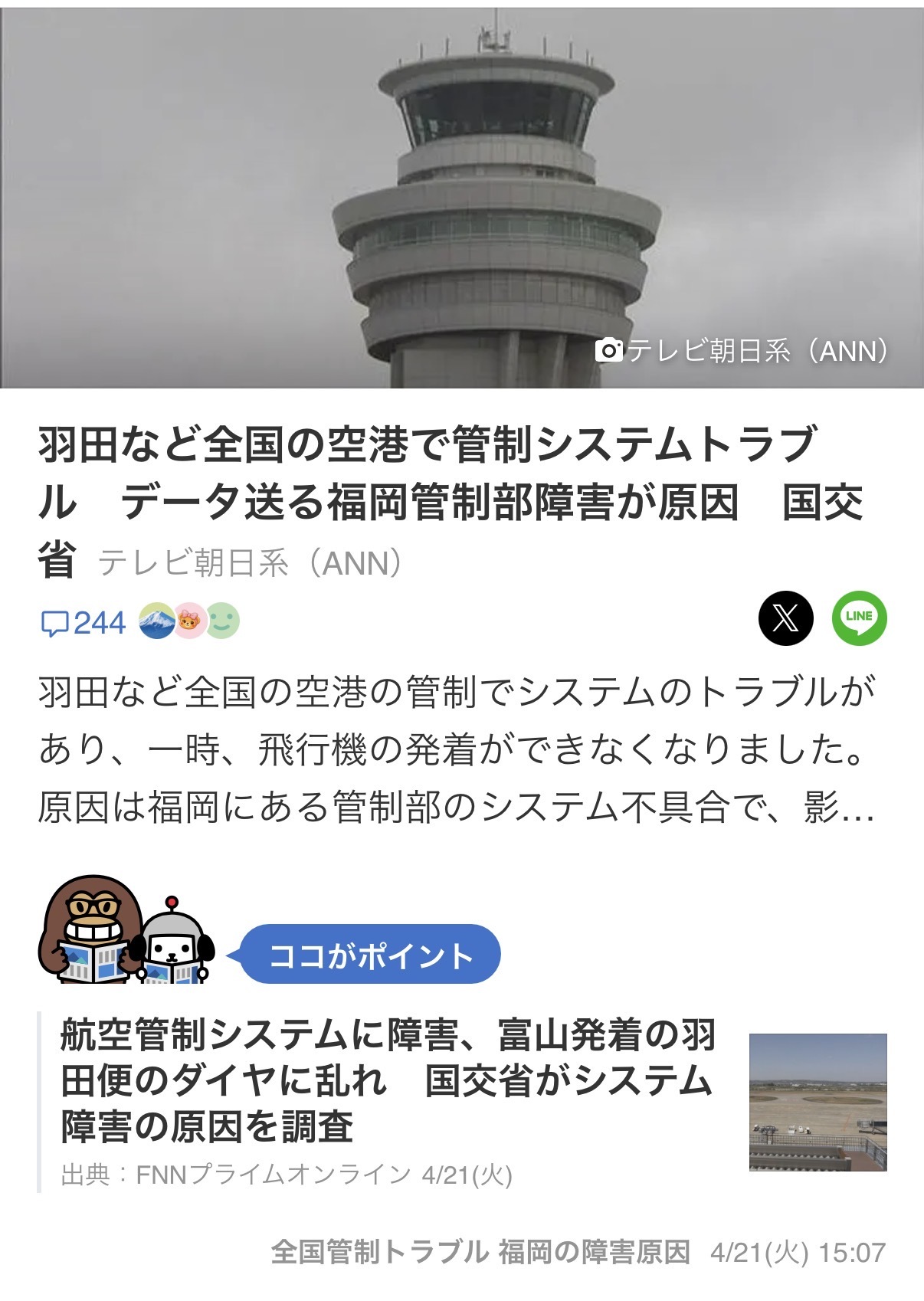Open the FNN article on 航空管制システムに障害
This screenshot has height=1301, width=924.
coord(388,1080)
